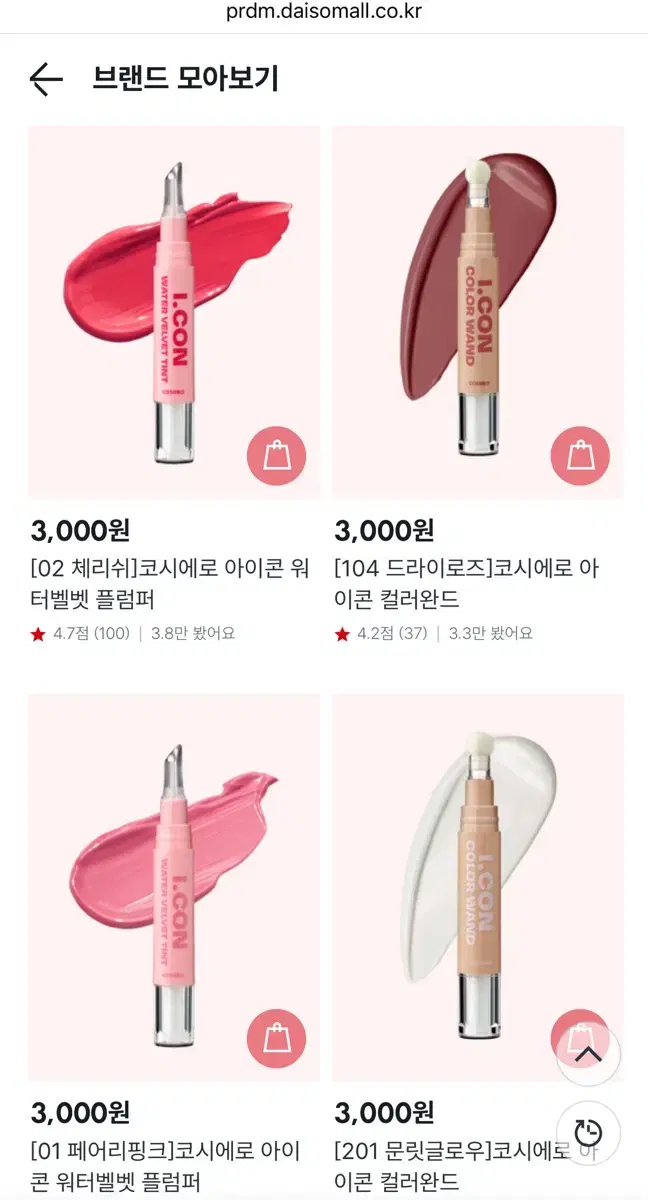Jump to the top with the arrow button

pos(588,1055)
